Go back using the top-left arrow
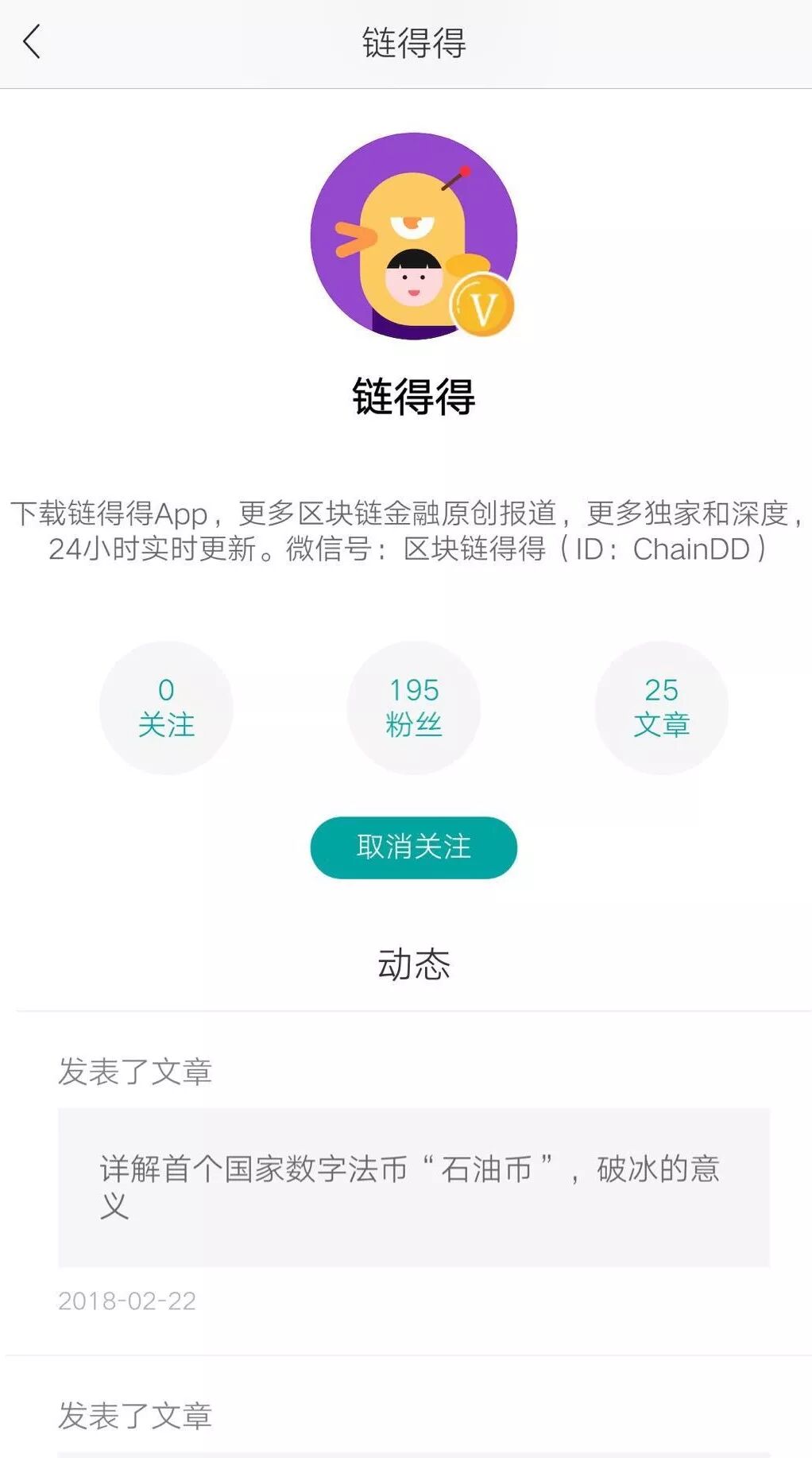The image size is (812, 1458). pyautogui.click(x=32, y=43)
